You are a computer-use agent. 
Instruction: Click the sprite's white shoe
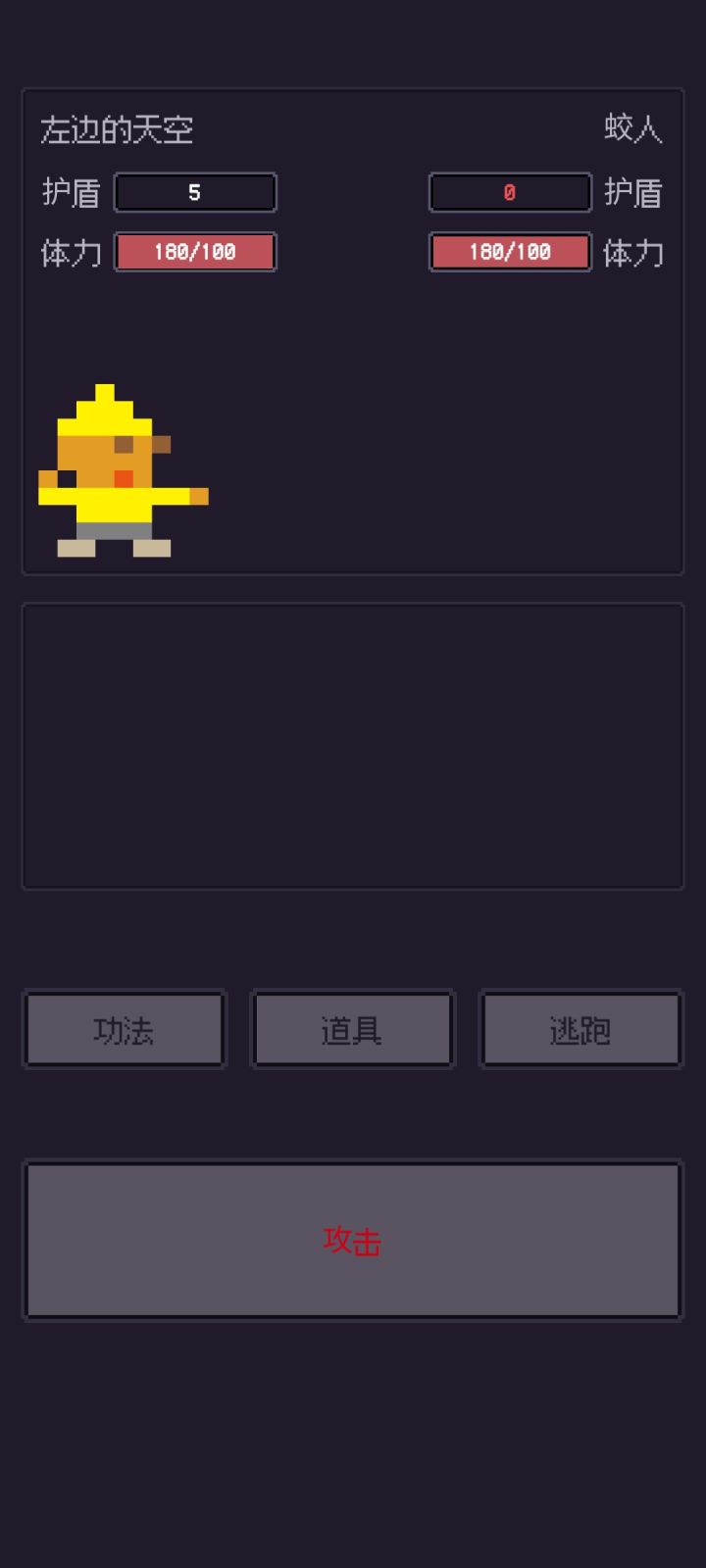pyautogui.click(x=76, y=547)
